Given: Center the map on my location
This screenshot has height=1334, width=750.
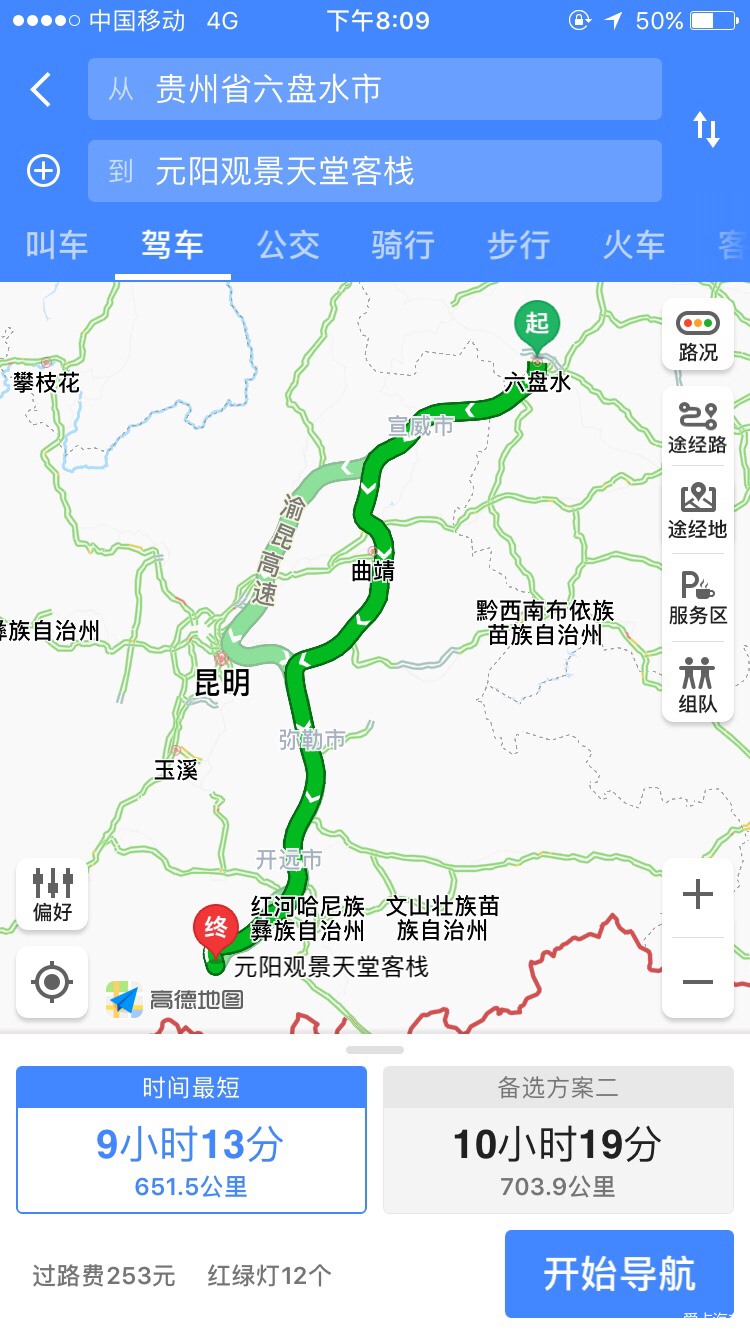Looking at the screenshot, I should tap(52, 982).
